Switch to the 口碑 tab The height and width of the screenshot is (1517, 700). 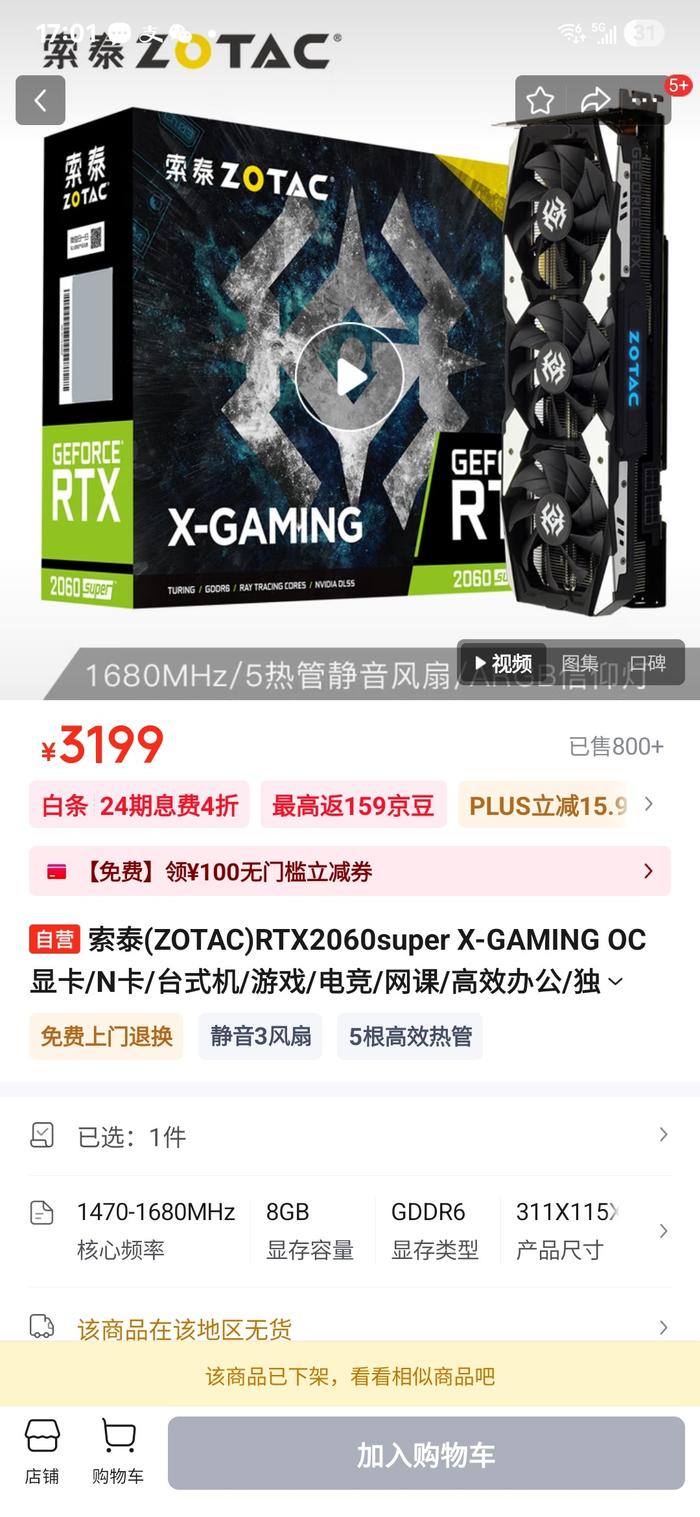(x=647, y=663)
